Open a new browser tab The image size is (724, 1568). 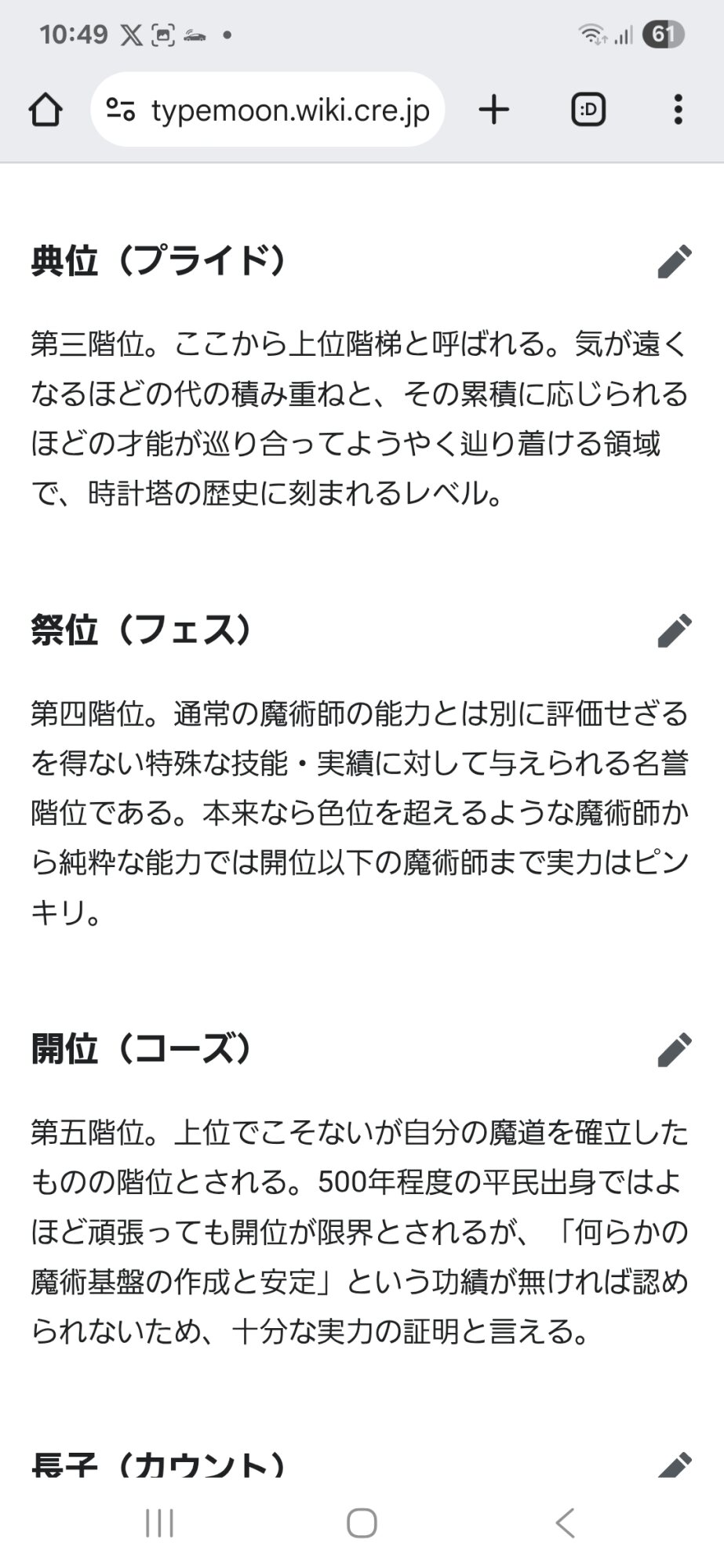coord(494,110)
